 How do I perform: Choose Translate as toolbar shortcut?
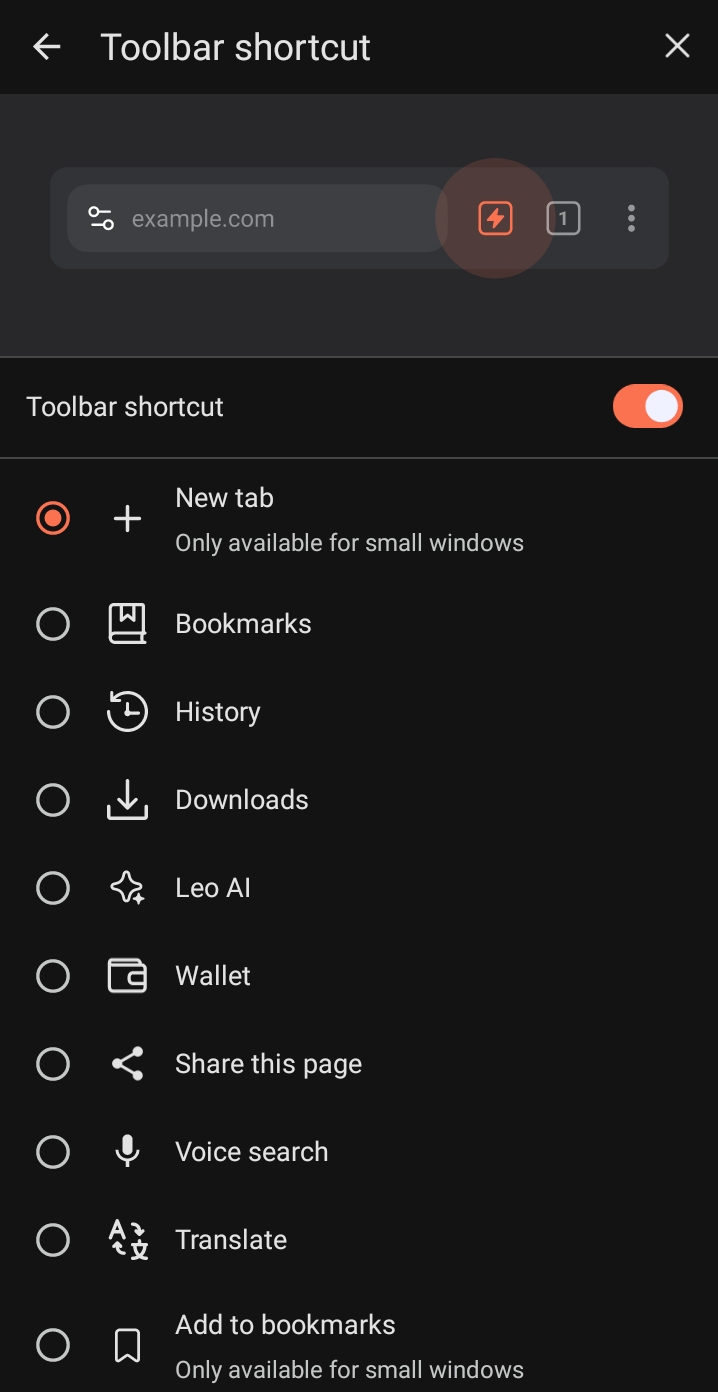(53, 1240)
